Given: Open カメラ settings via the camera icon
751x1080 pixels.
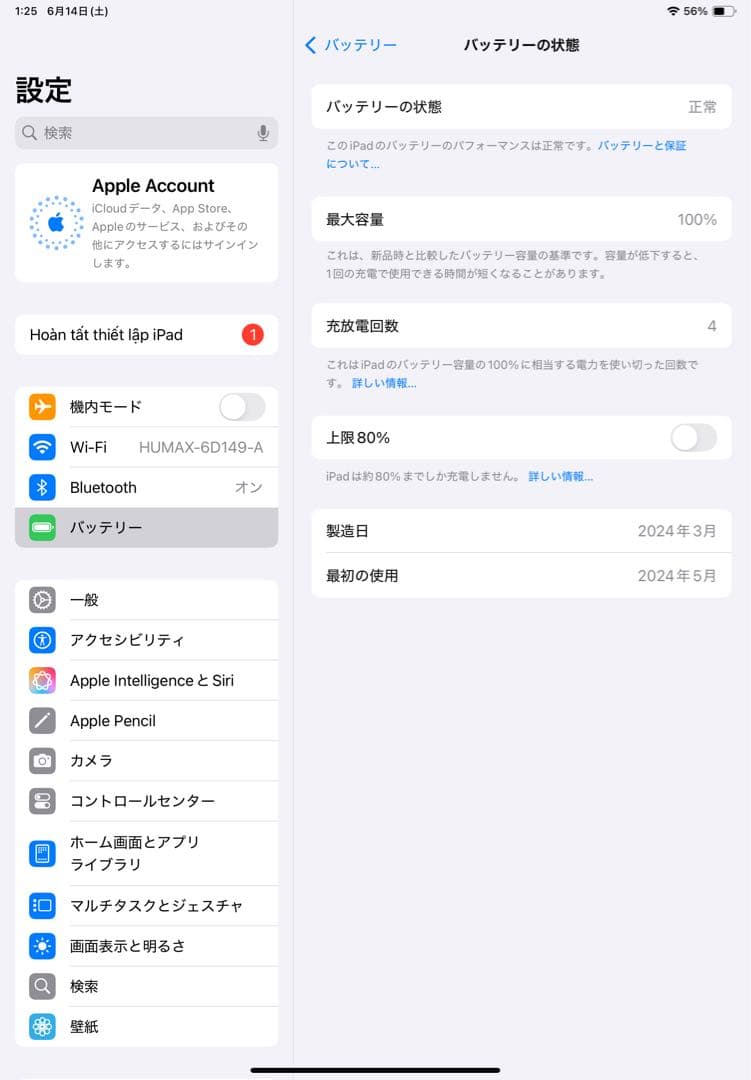Looking at the screenshot, I should tap(41, 760).
